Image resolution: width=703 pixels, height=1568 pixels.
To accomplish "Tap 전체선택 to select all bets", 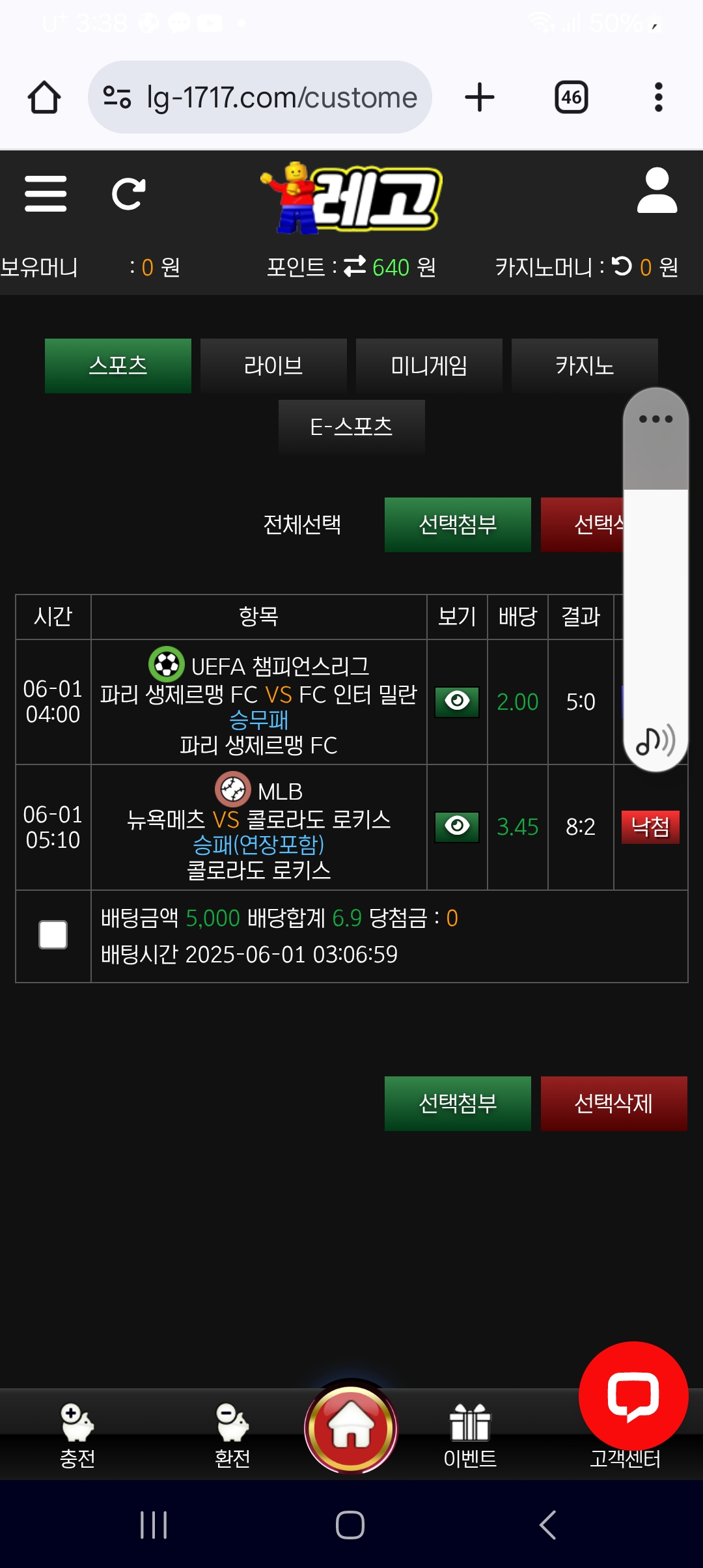I will 302,524.
